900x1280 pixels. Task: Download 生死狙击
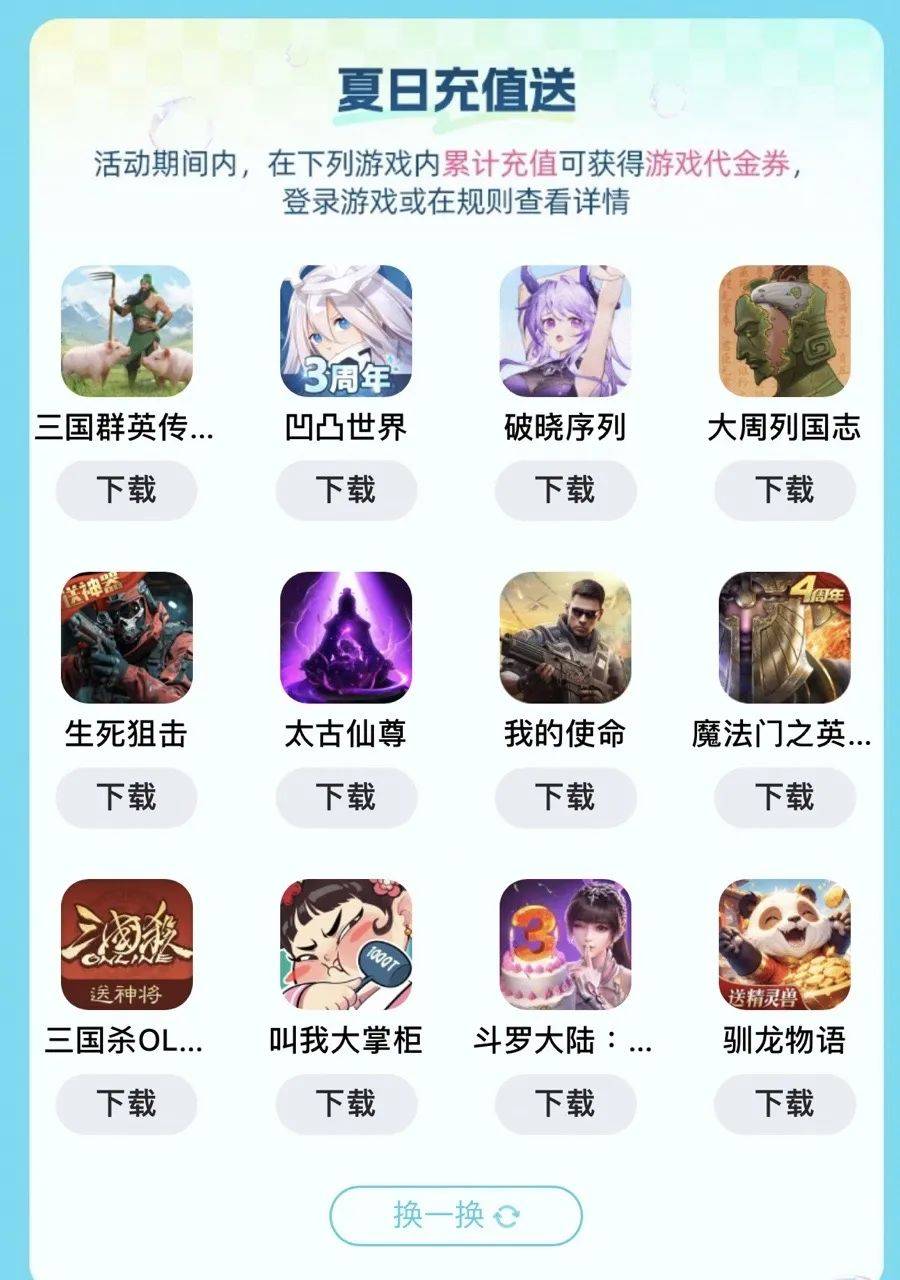point(126,797)
